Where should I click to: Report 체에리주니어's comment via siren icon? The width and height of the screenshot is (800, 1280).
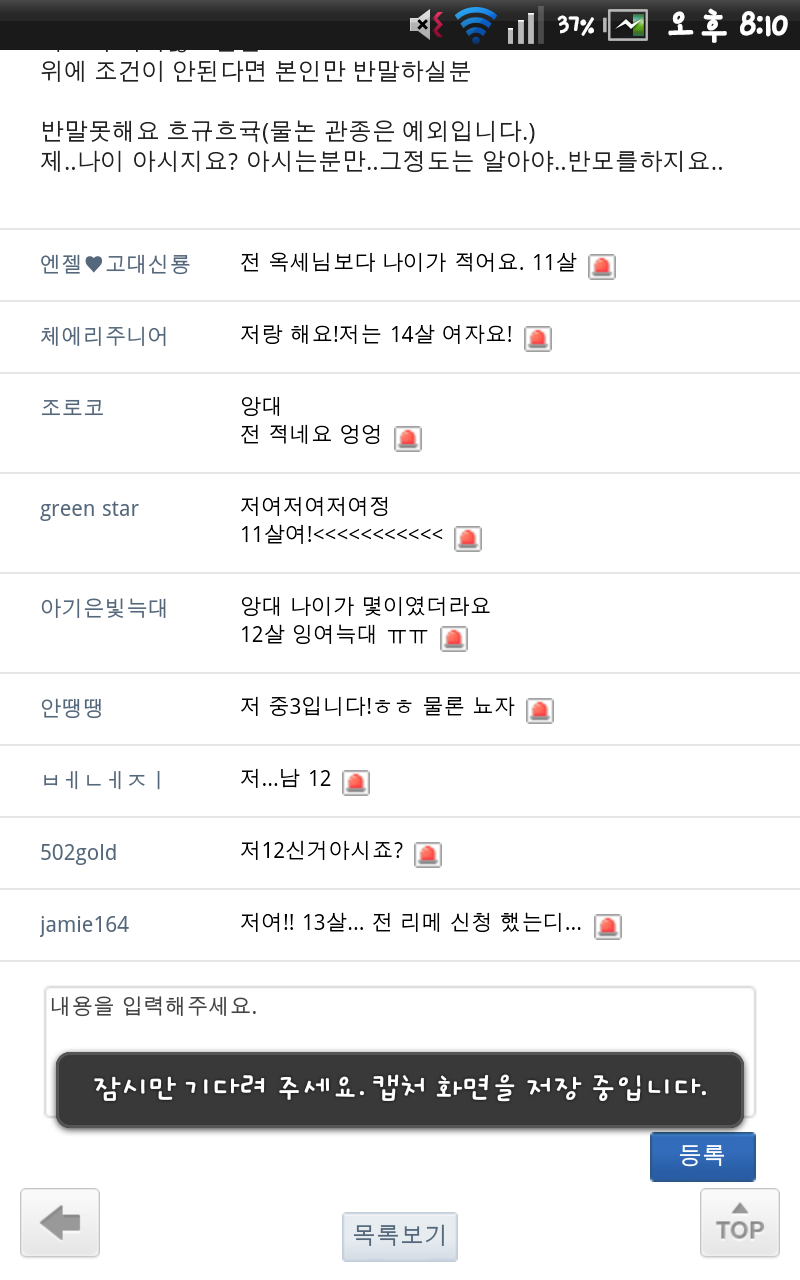(538, 338)
